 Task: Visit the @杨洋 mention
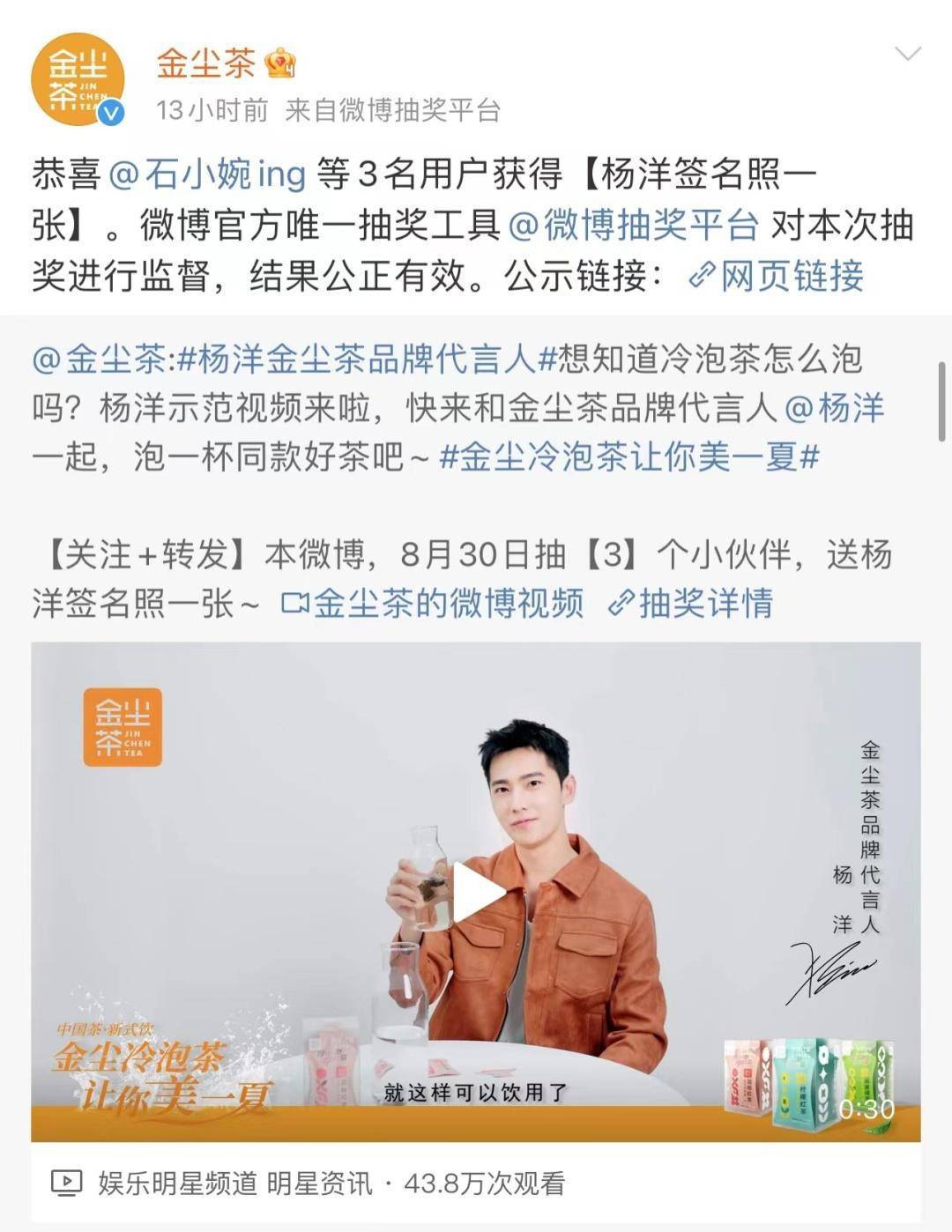point(834,408)
